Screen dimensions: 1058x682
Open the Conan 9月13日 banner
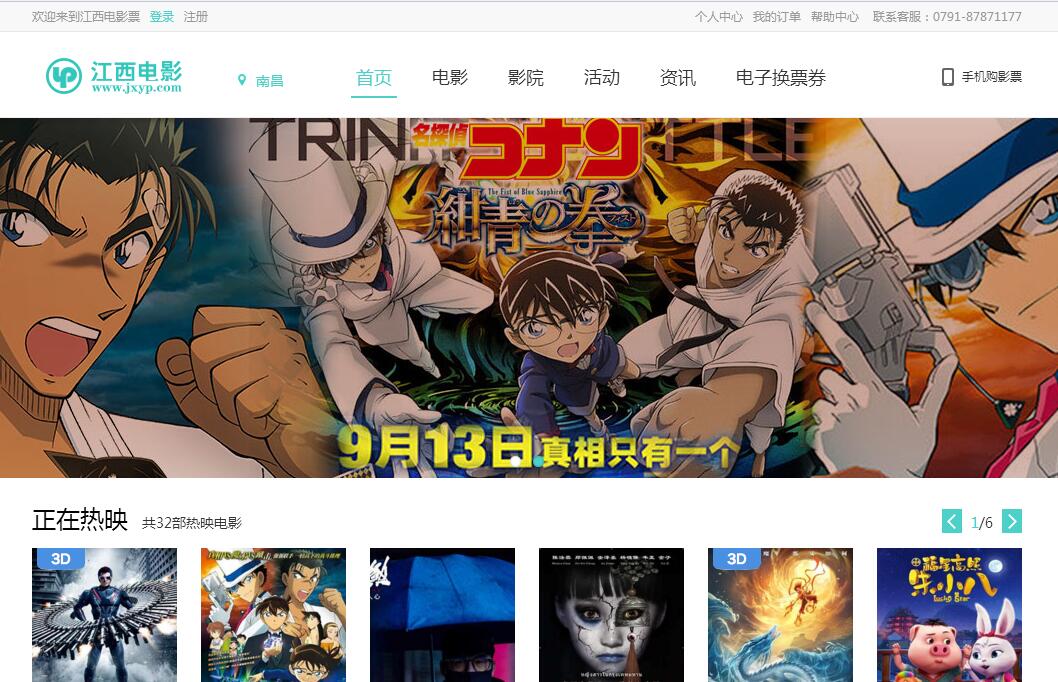[x=529, y=297]
